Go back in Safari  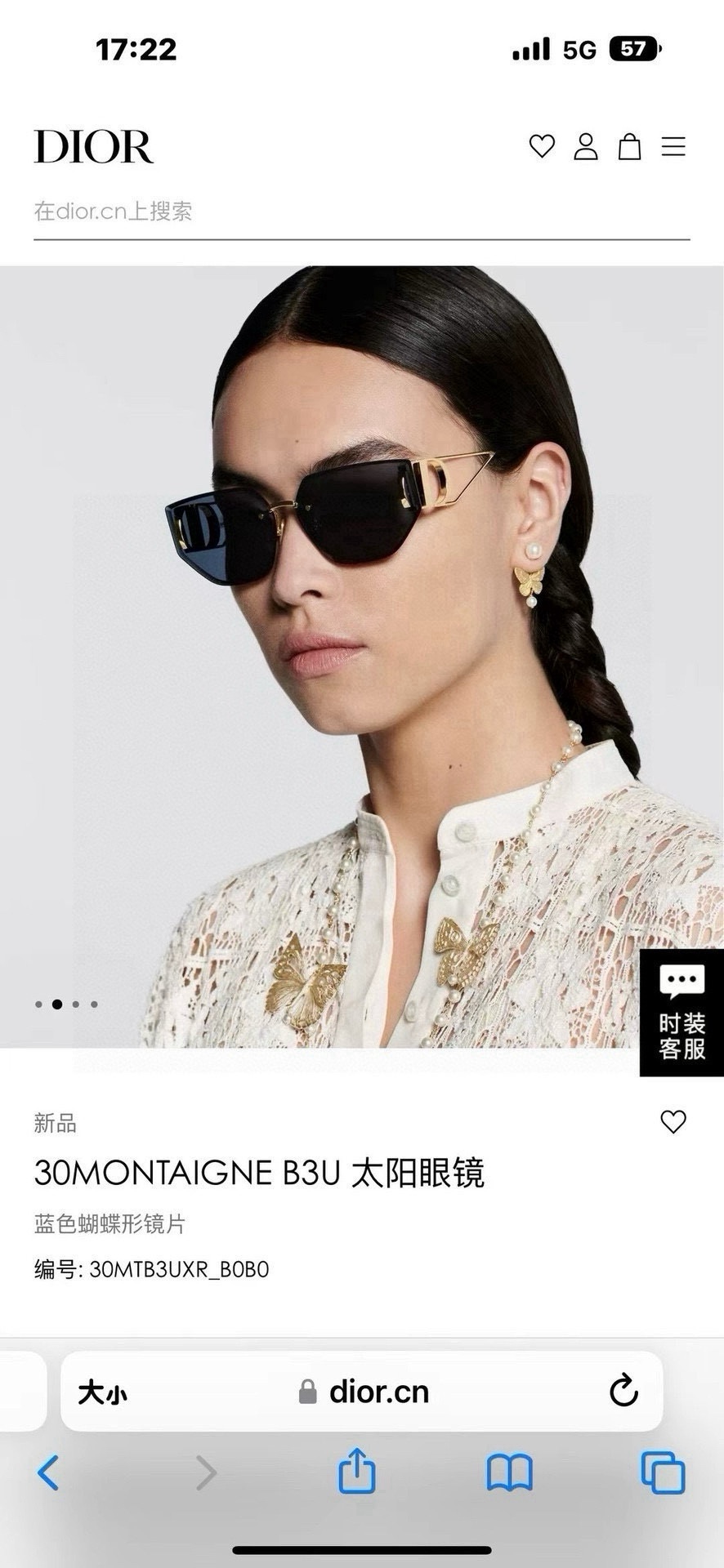49,1472
